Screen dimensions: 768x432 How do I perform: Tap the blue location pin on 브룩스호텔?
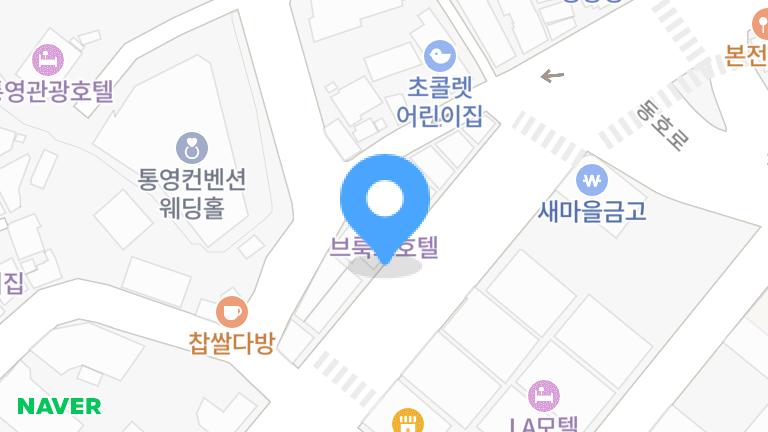[385, 201]
